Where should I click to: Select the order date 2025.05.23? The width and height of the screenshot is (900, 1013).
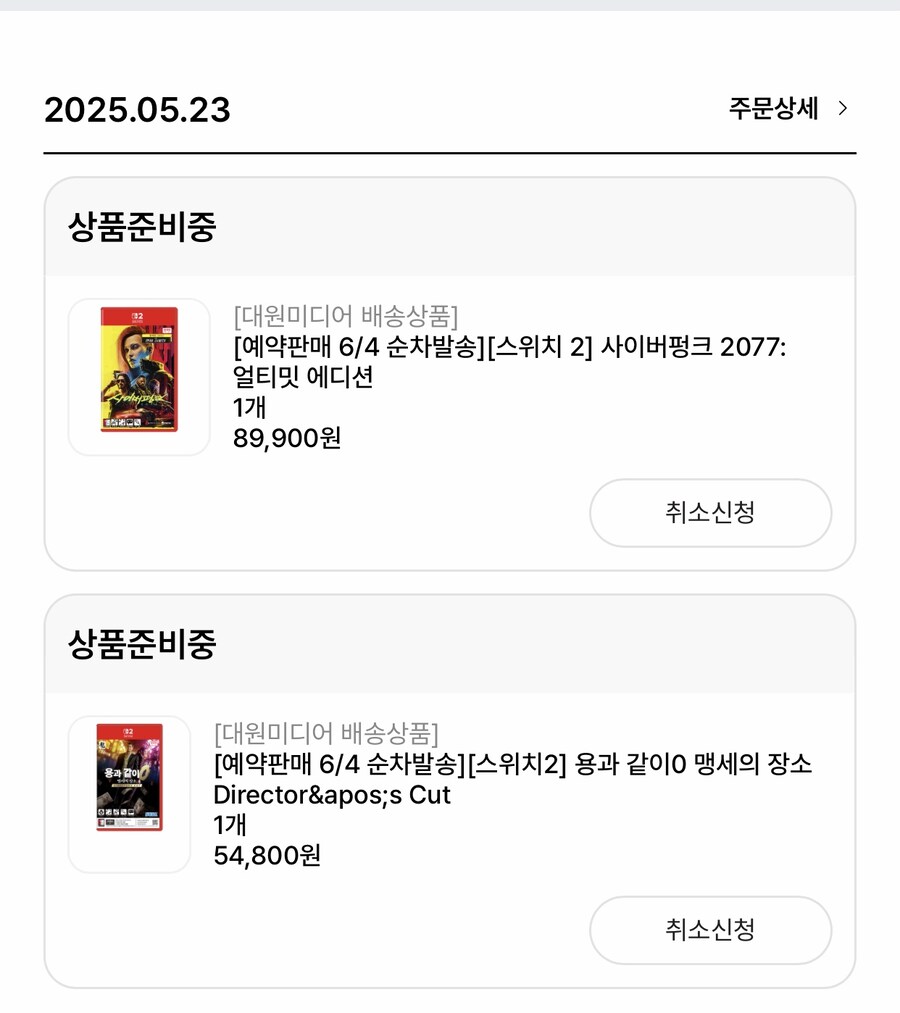click(x=137, y=110)
